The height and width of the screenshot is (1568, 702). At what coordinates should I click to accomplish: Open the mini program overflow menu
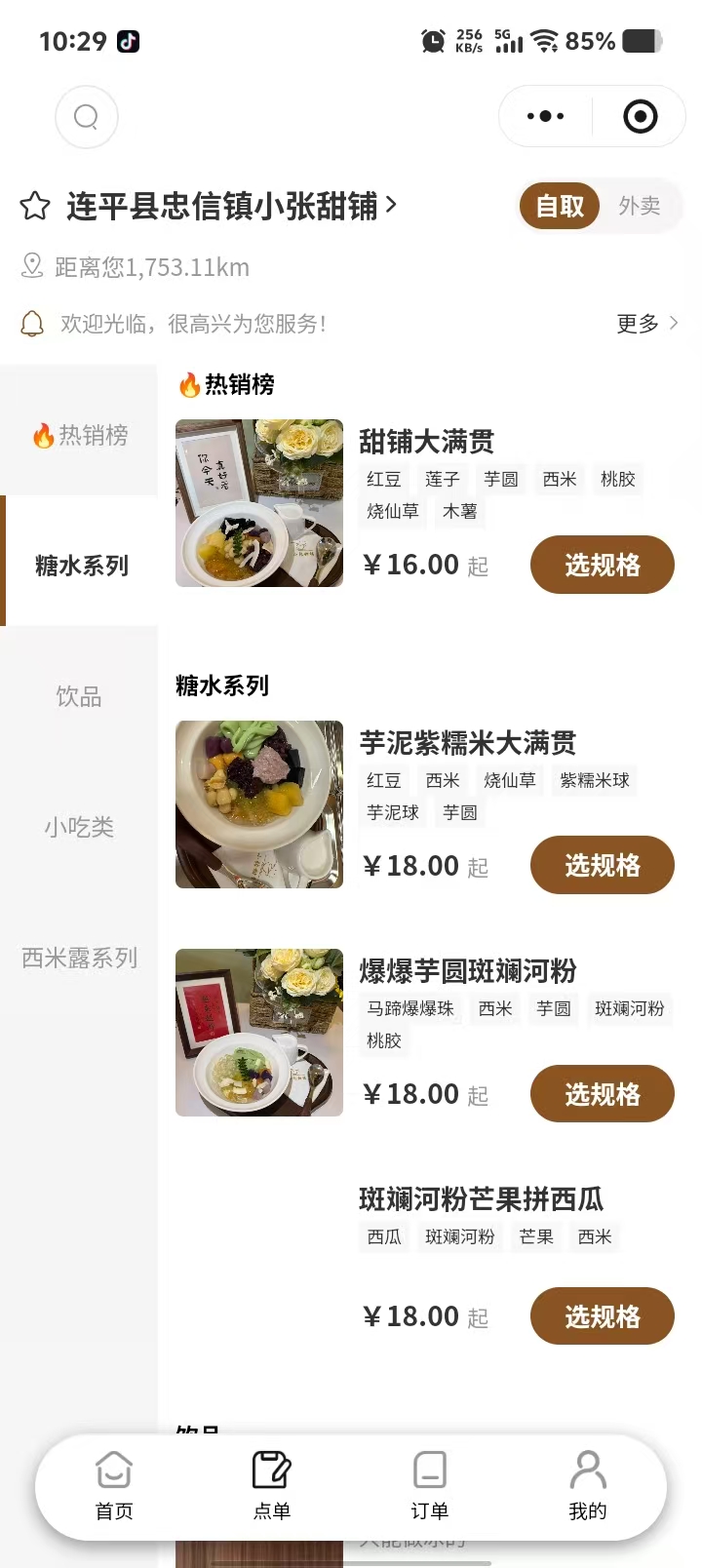tap(545, 117)
